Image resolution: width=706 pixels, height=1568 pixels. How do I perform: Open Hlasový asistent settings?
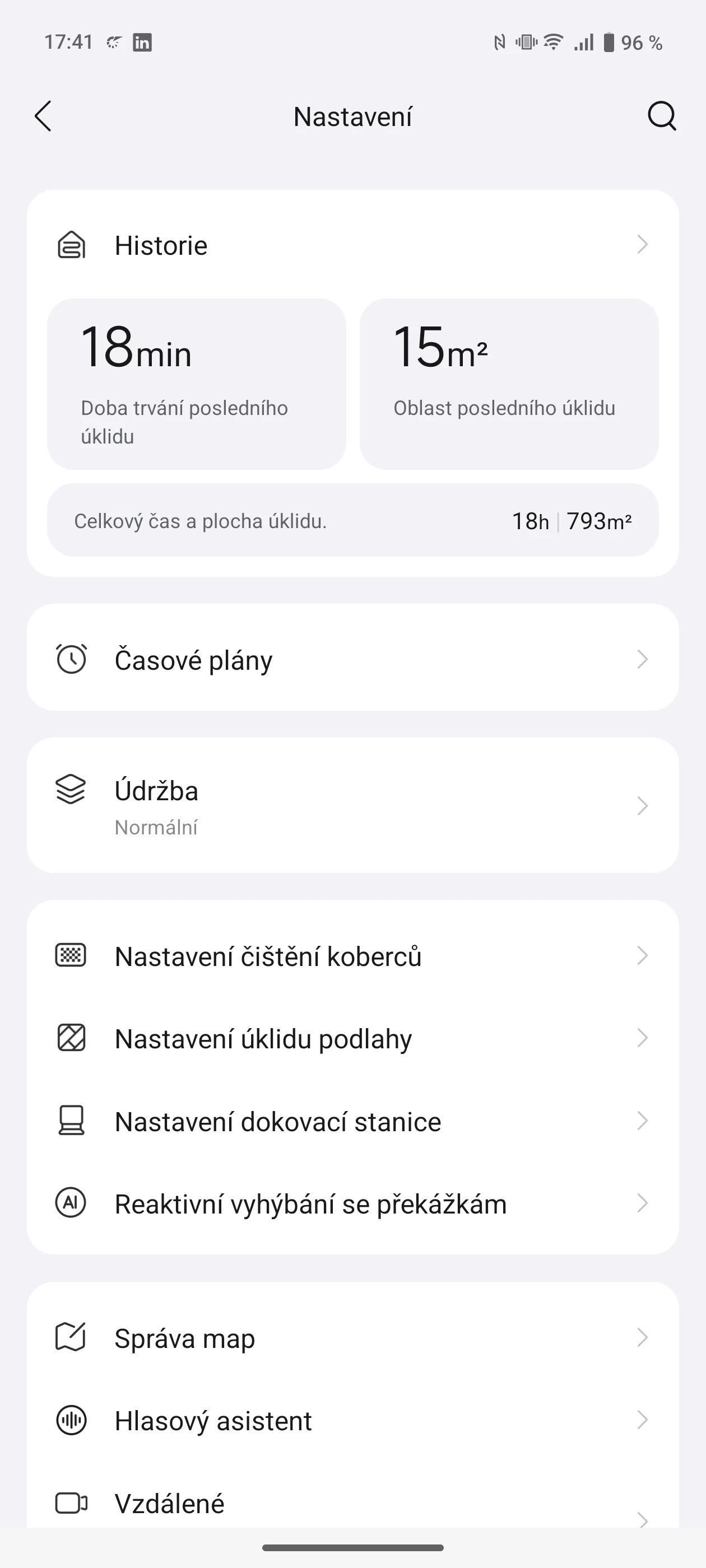(352, 1421)
